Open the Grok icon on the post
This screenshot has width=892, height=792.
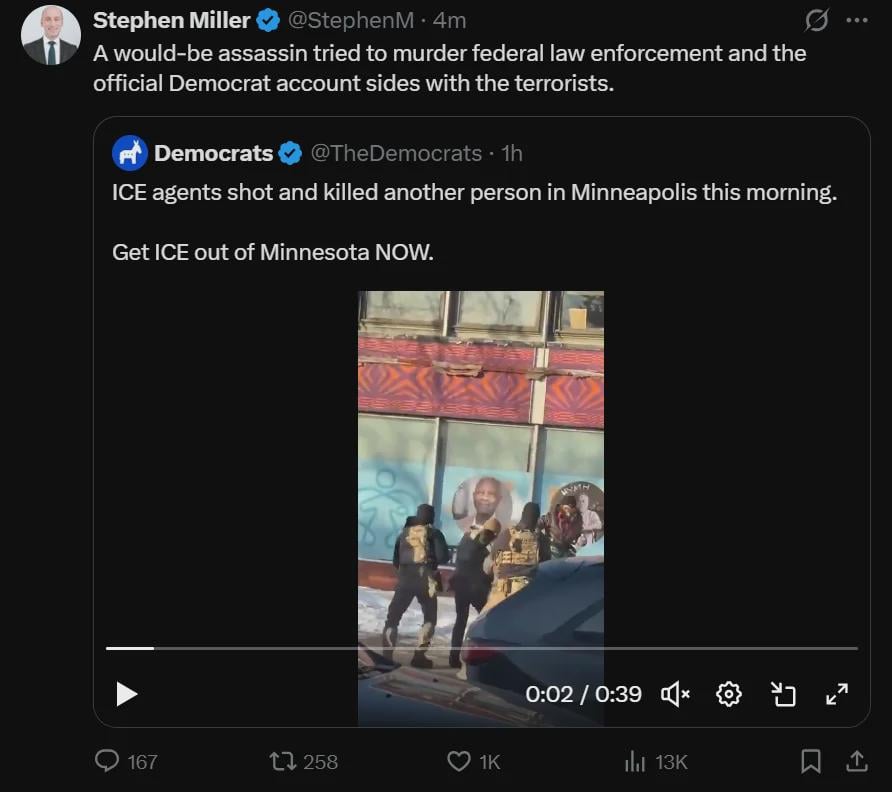coord(817,20)
